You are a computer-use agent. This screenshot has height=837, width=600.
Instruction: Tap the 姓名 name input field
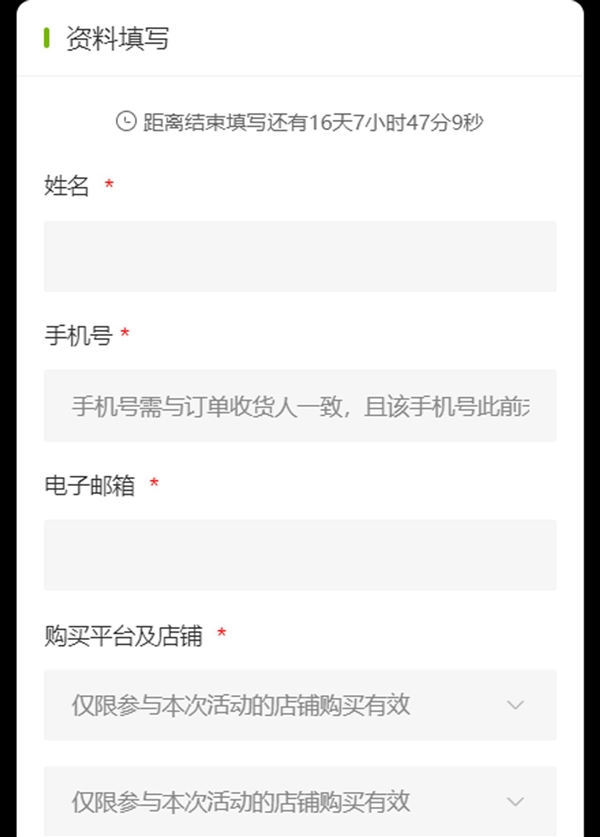(x=300, y=256)
